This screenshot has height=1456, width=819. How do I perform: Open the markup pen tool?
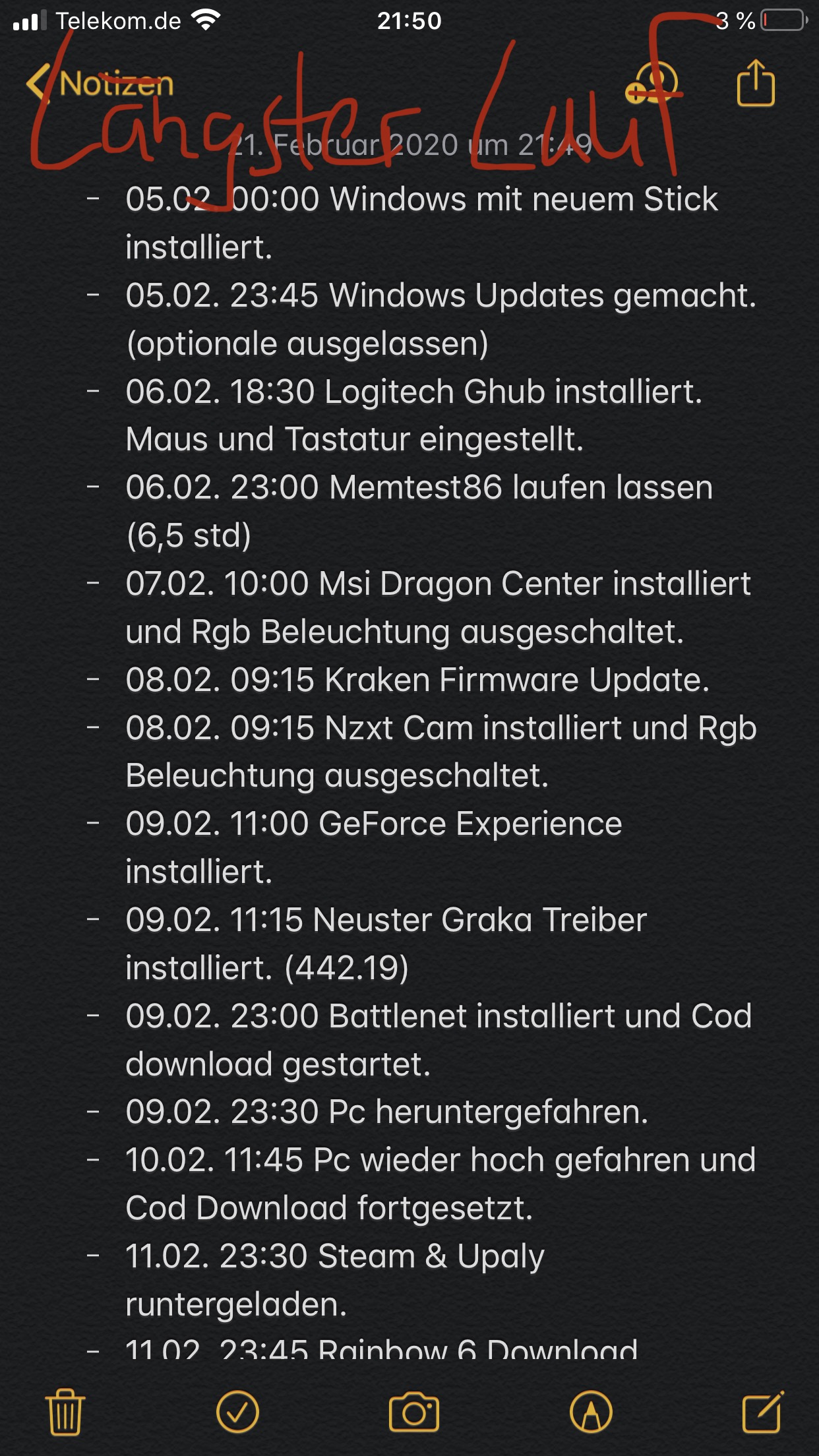tap(591, 1412)
